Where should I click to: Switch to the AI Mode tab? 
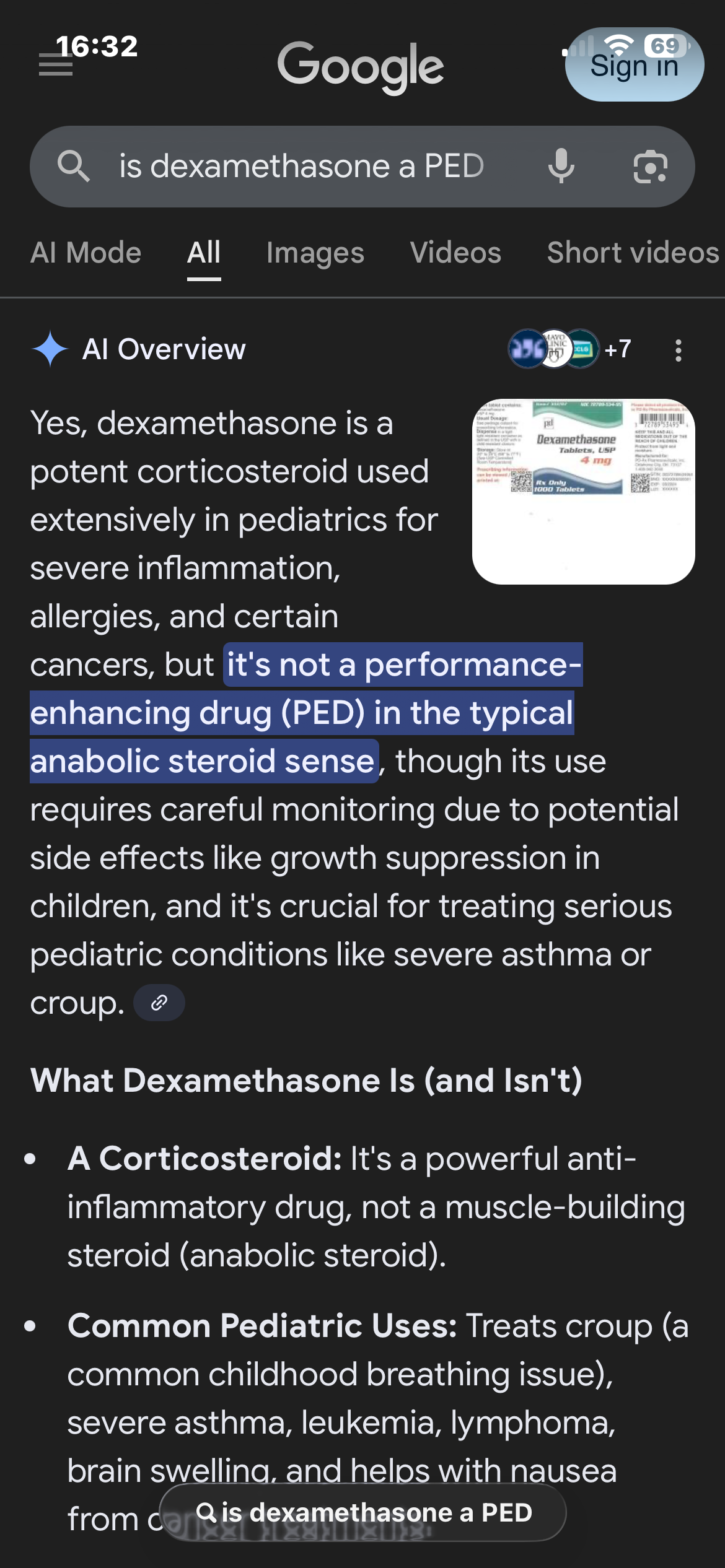86,253
